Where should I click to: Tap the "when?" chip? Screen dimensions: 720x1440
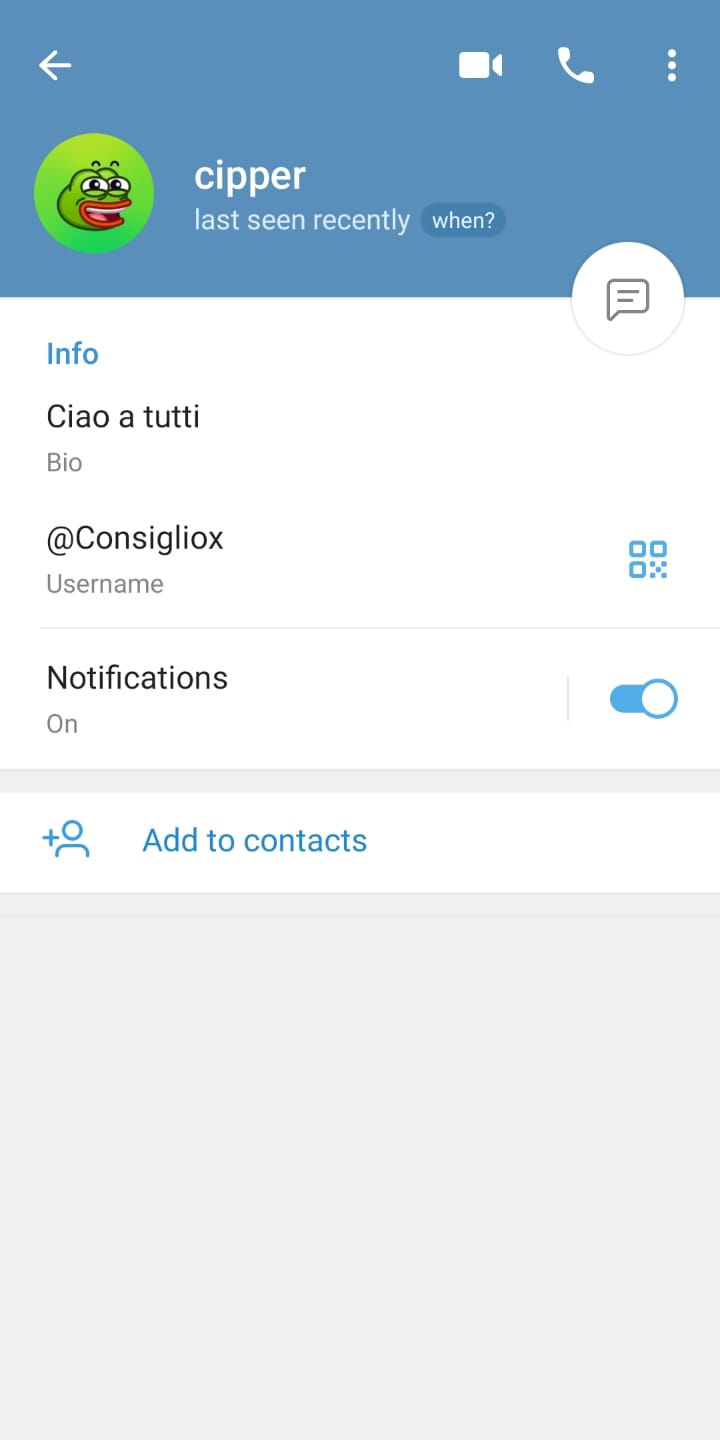(463, 220)
